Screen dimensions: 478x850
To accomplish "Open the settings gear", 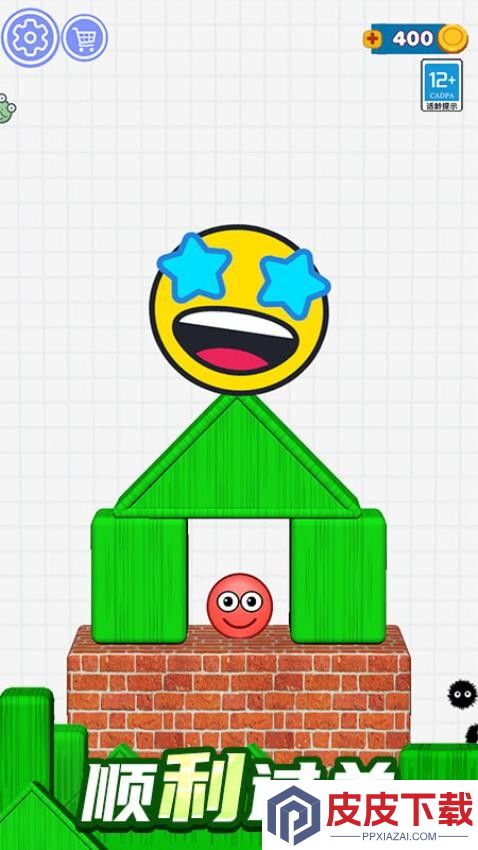I will (x=29, y=37).
